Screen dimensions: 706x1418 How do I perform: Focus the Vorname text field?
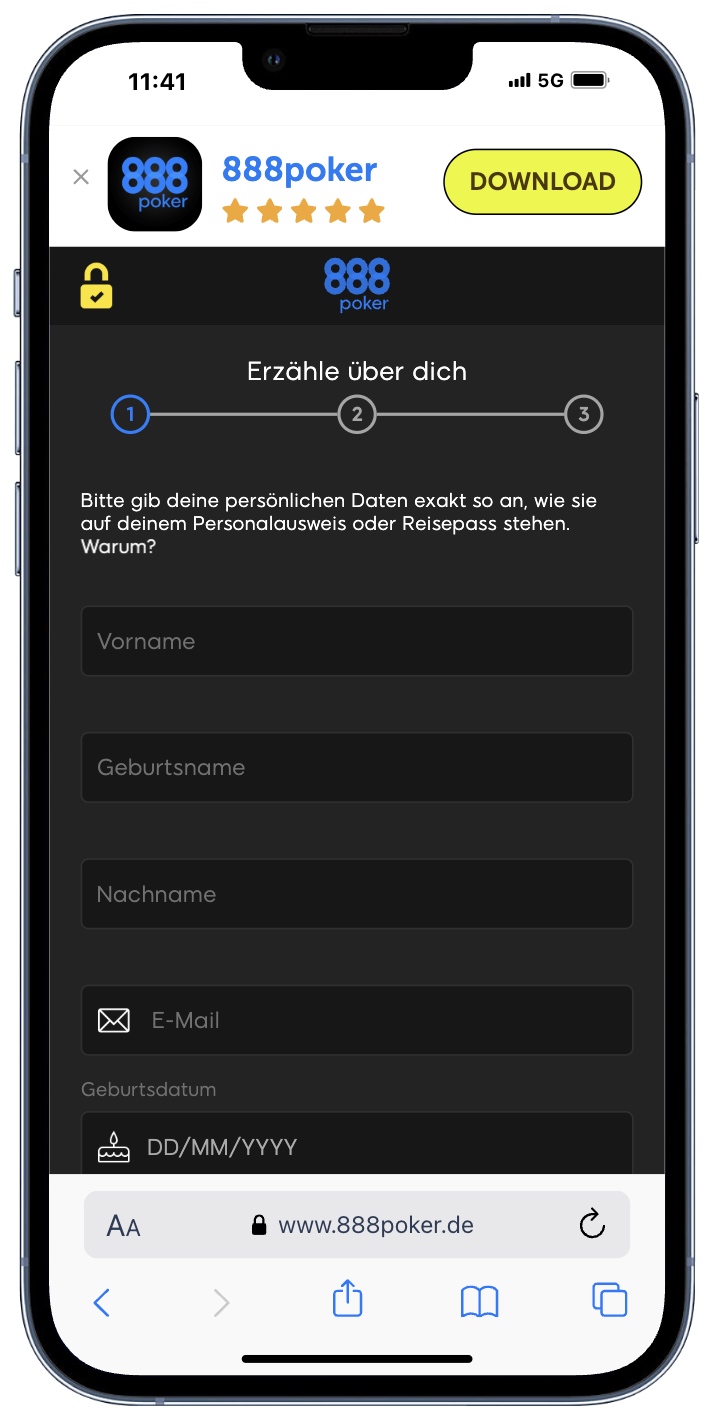click(x=357, y=641)
